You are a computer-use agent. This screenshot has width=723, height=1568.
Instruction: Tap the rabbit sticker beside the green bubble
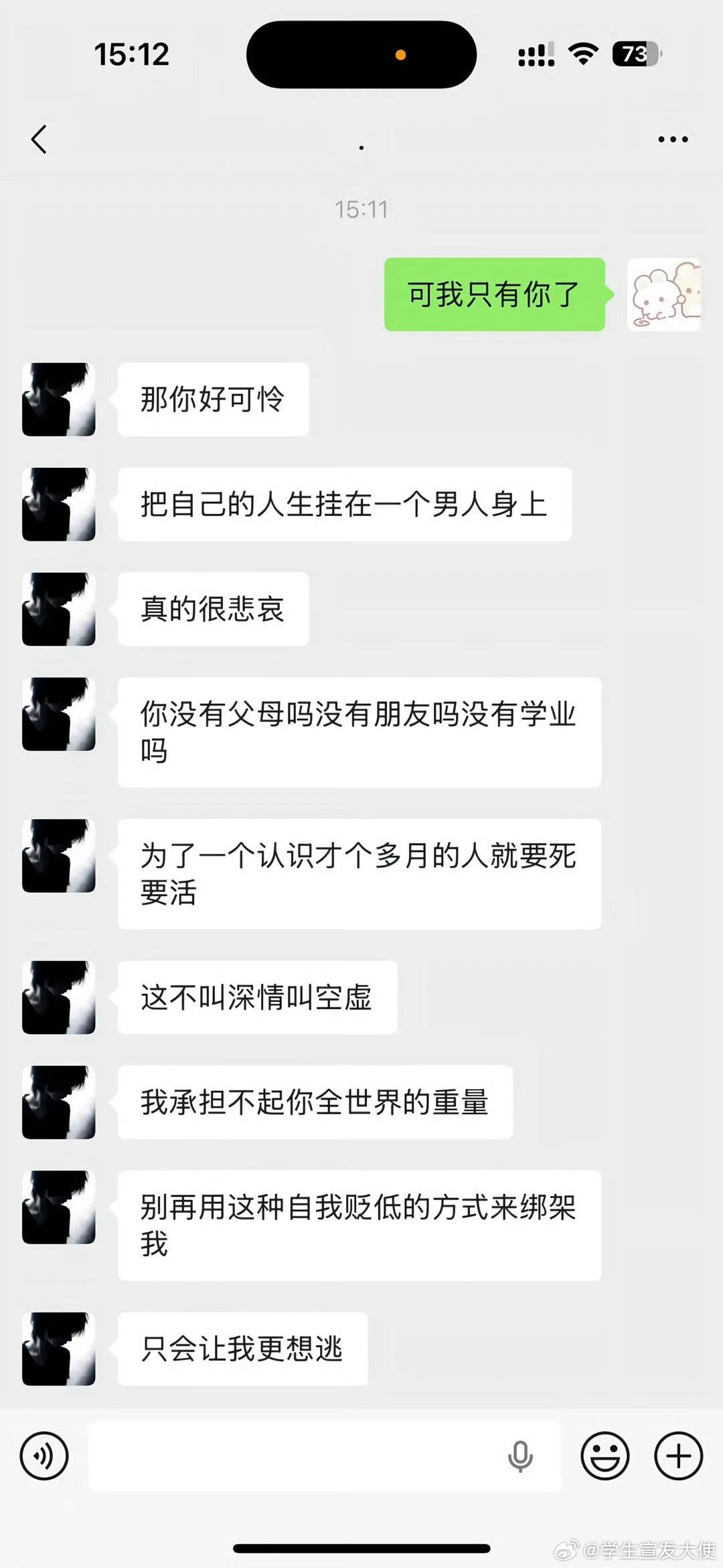pyautogui.click(x=663, y=294)
